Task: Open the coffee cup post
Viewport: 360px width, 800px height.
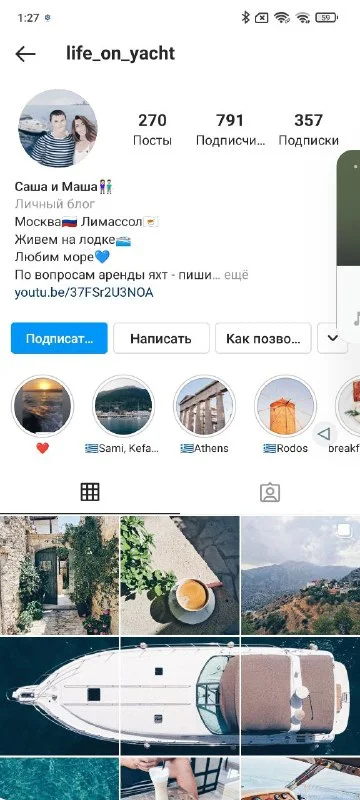Action: (x=179, y=575)
